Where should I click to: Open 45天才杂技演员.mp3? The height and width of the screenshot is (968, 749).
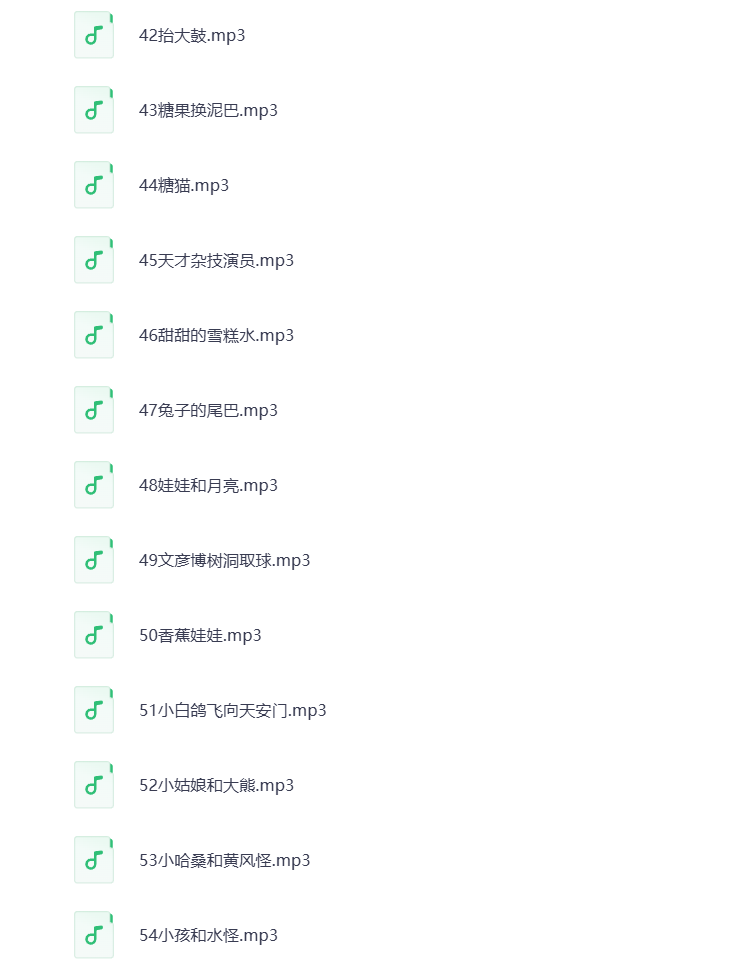[216, 261]
